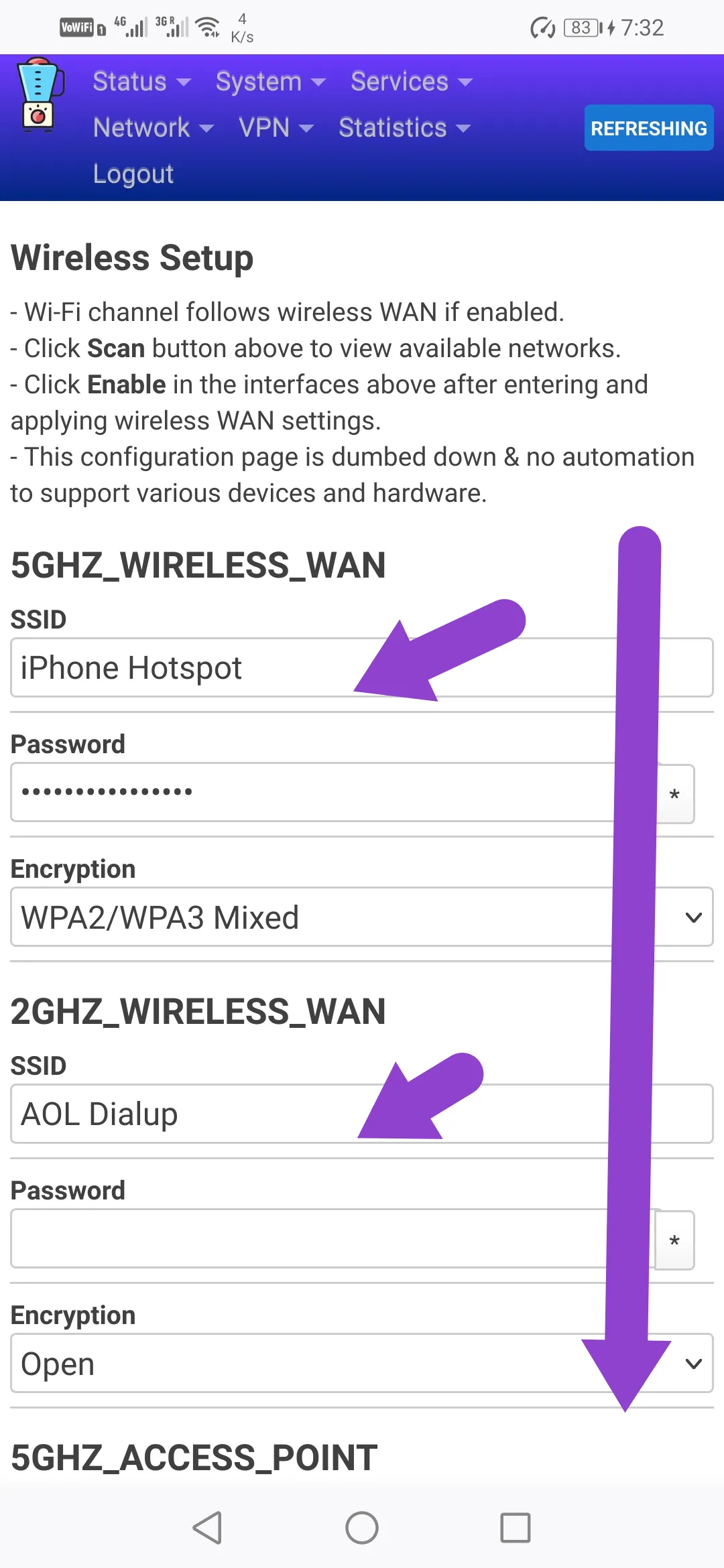
Task: Tap the Refreshing button
Action: pyautogui.click(x=649, y=128)
